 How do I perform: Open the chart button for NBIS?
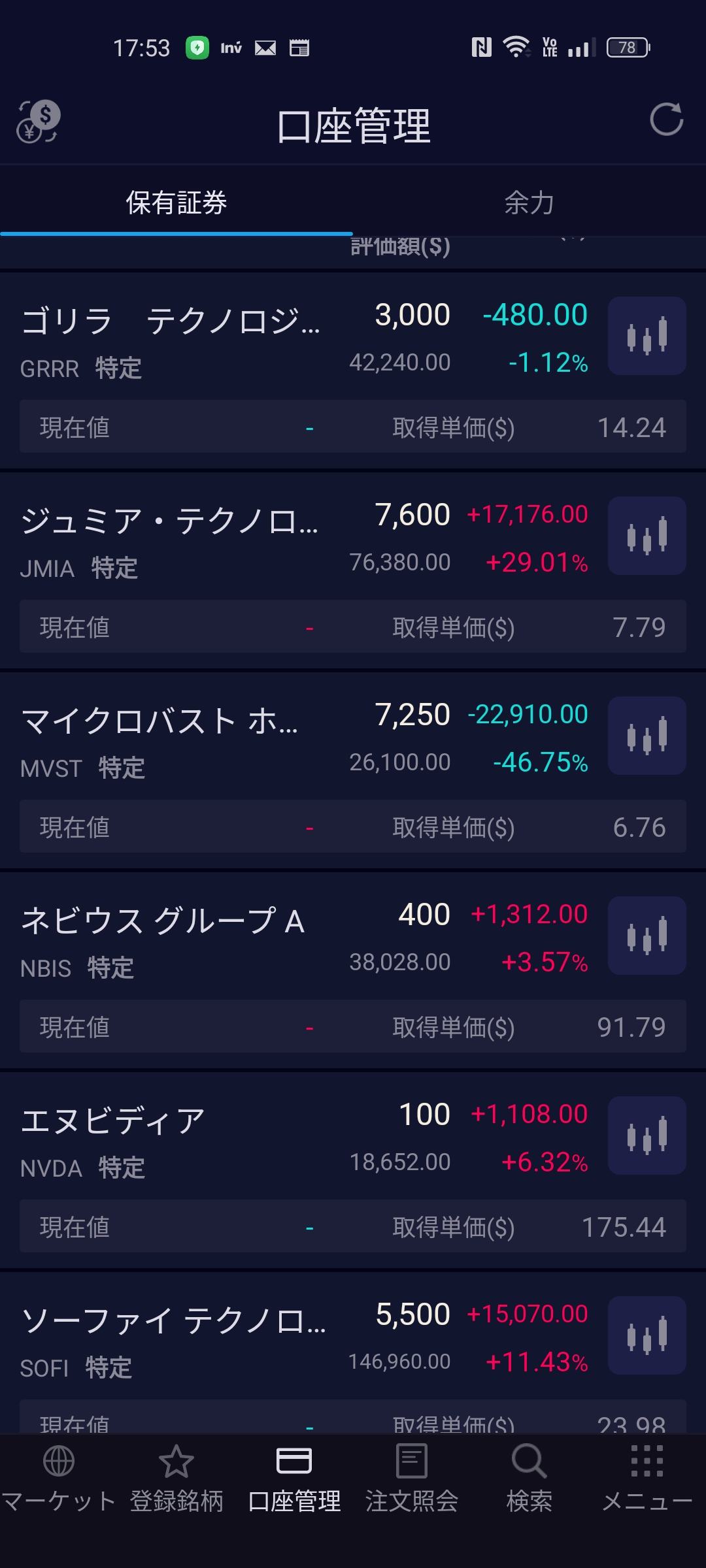pos(647,936)
